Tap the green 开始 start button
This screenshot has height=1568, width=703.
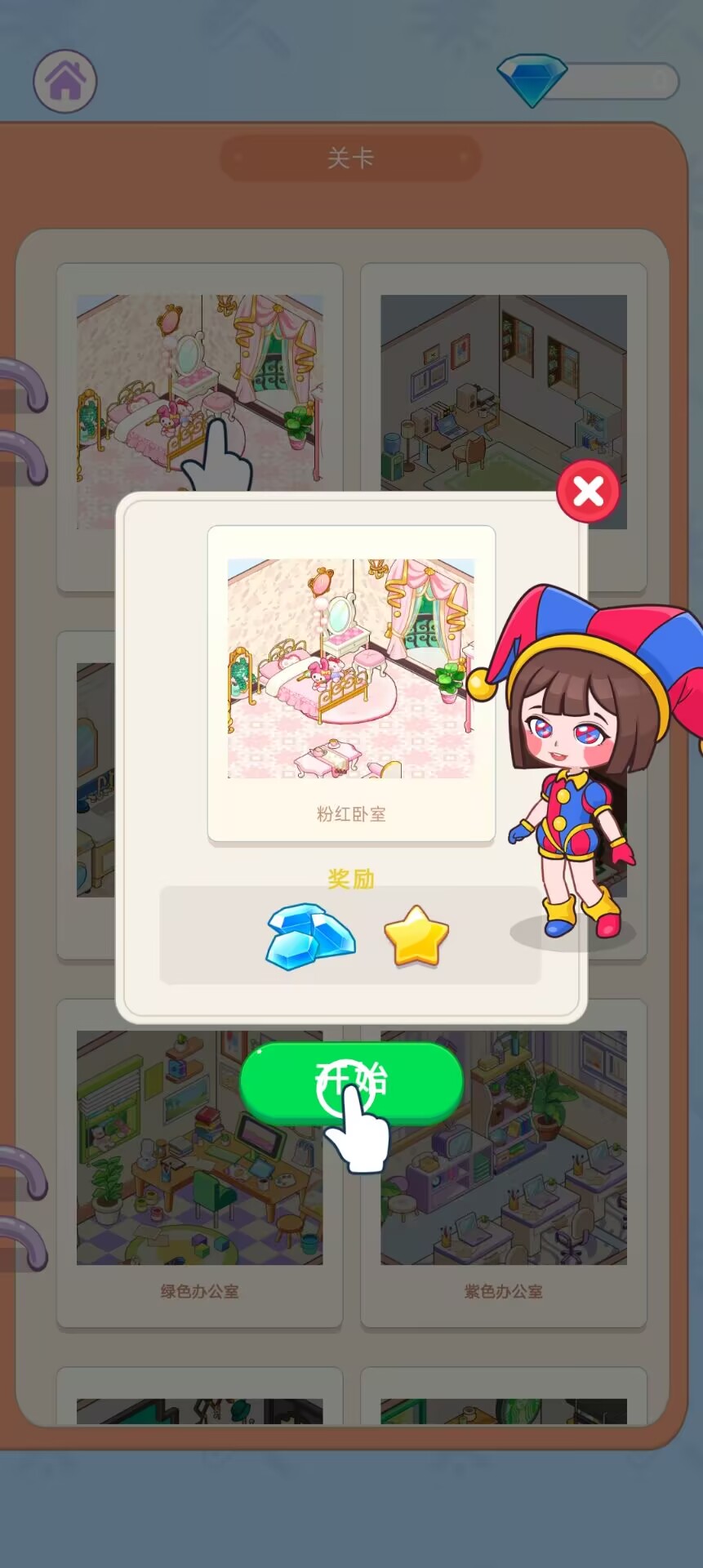pos(351,1080)
